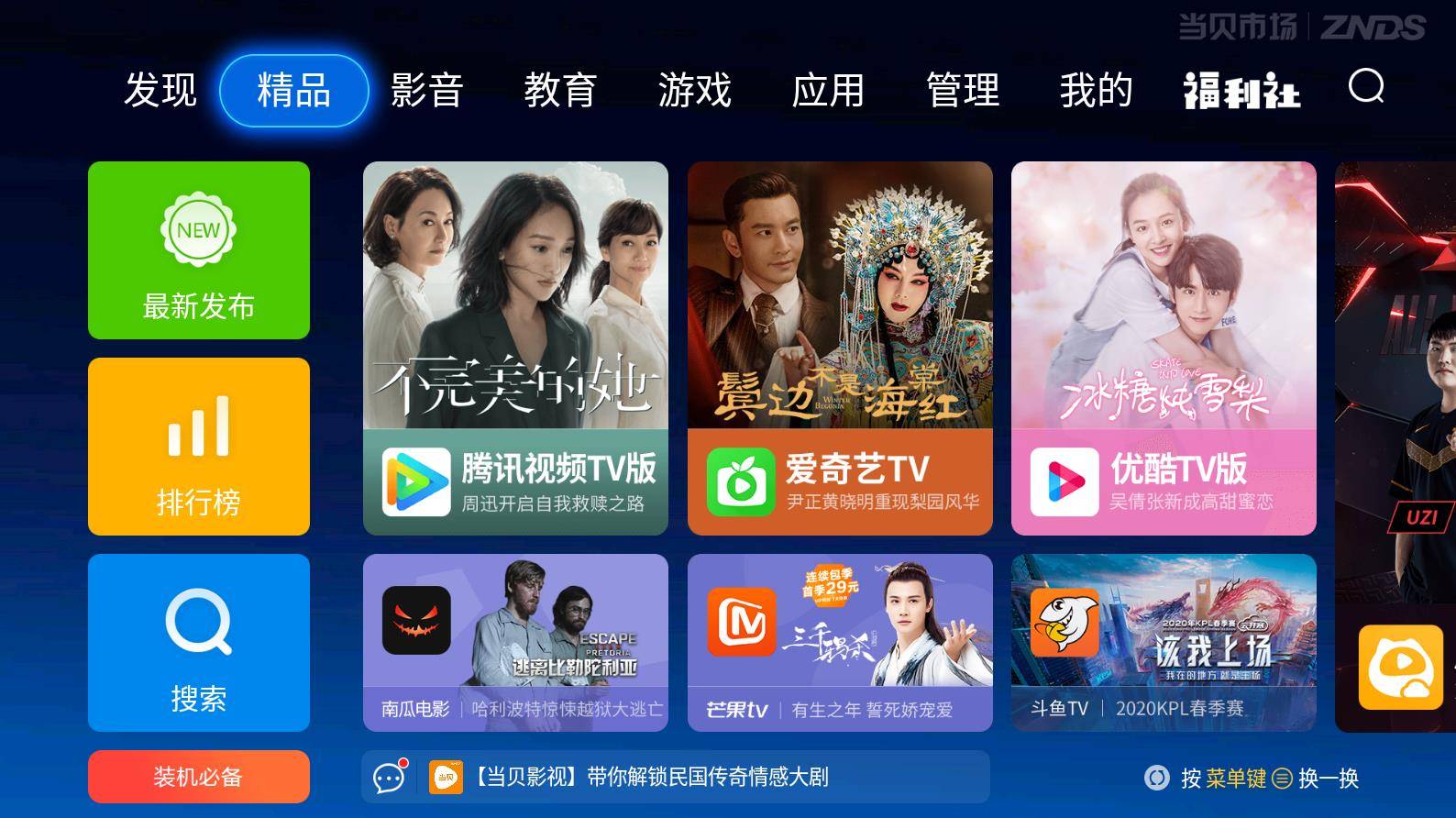Viewport: 1456px width, 818px height.
Task: Switch to the 我的 tab
Action: tap(1096, 90)
